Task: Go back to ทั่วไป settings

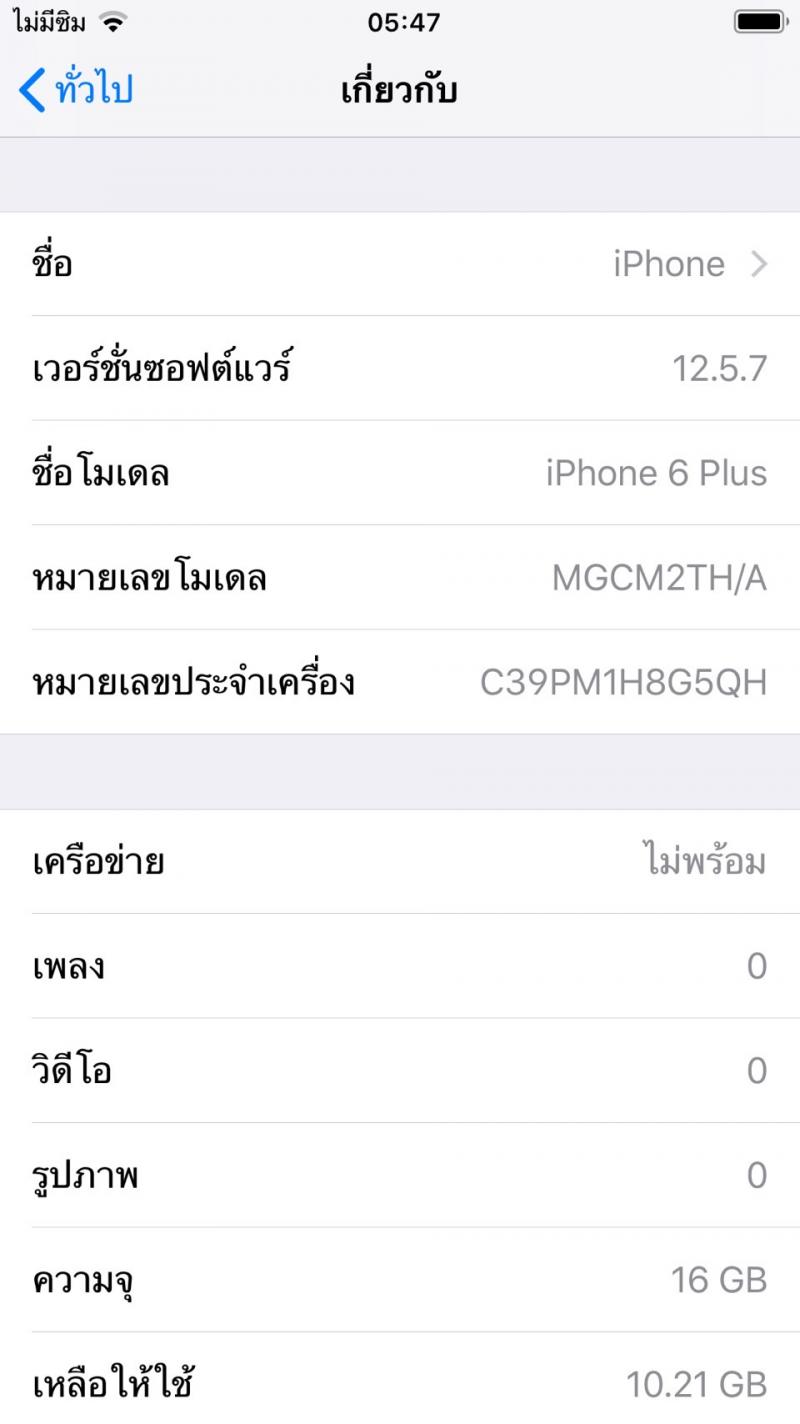Action: (x=76, y=90)
